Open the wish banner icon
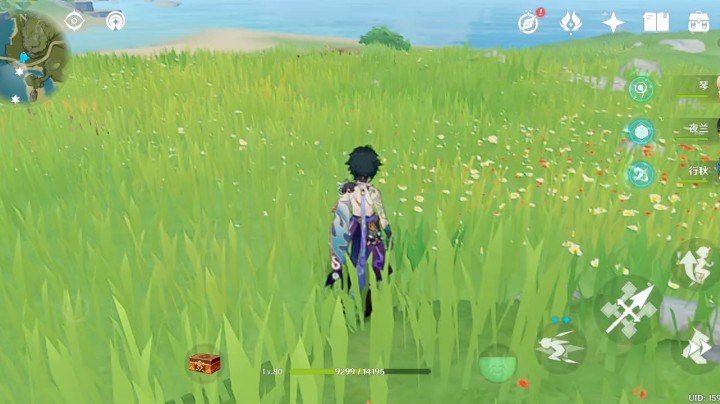720x404 pixels. click(x=571, y=22)
